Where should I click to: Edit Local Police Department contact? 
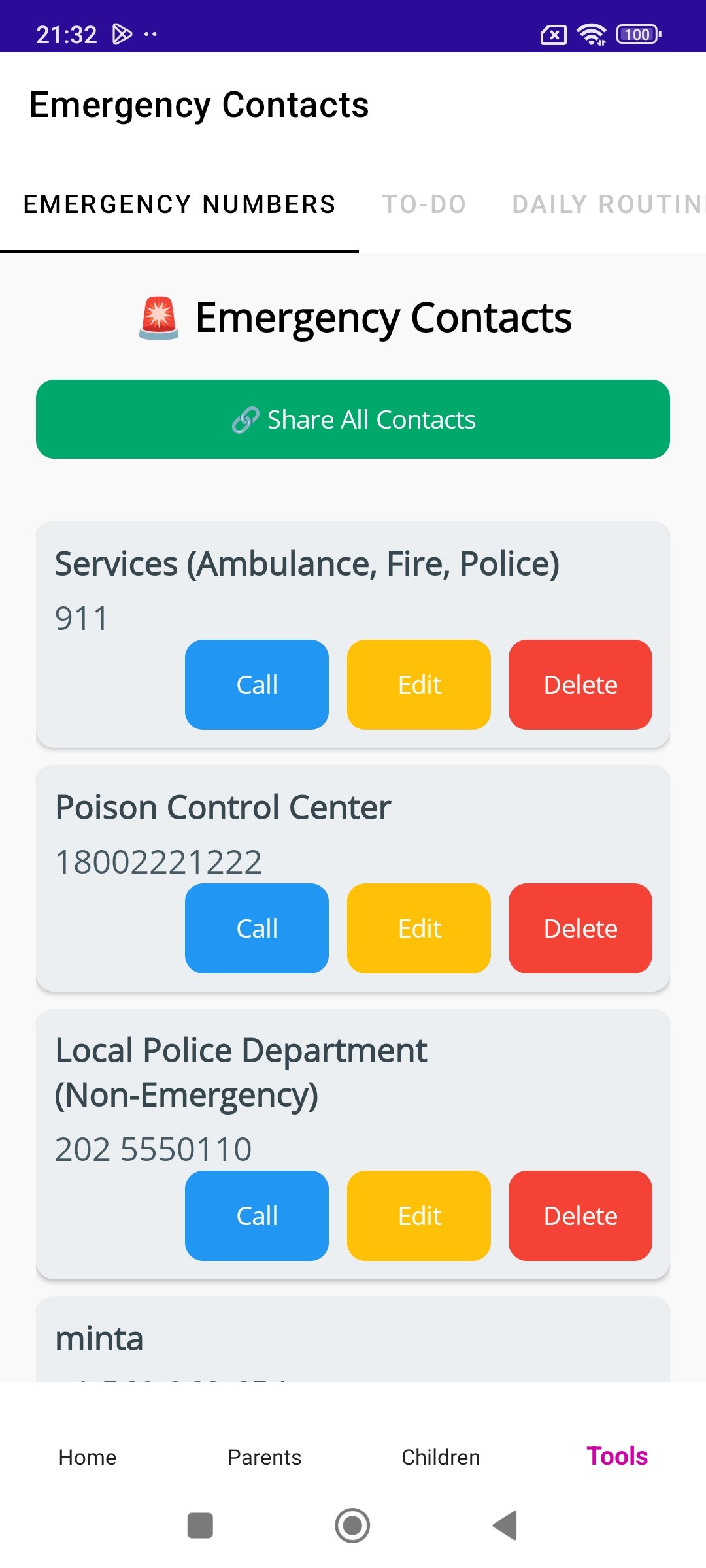point(418,1216)
